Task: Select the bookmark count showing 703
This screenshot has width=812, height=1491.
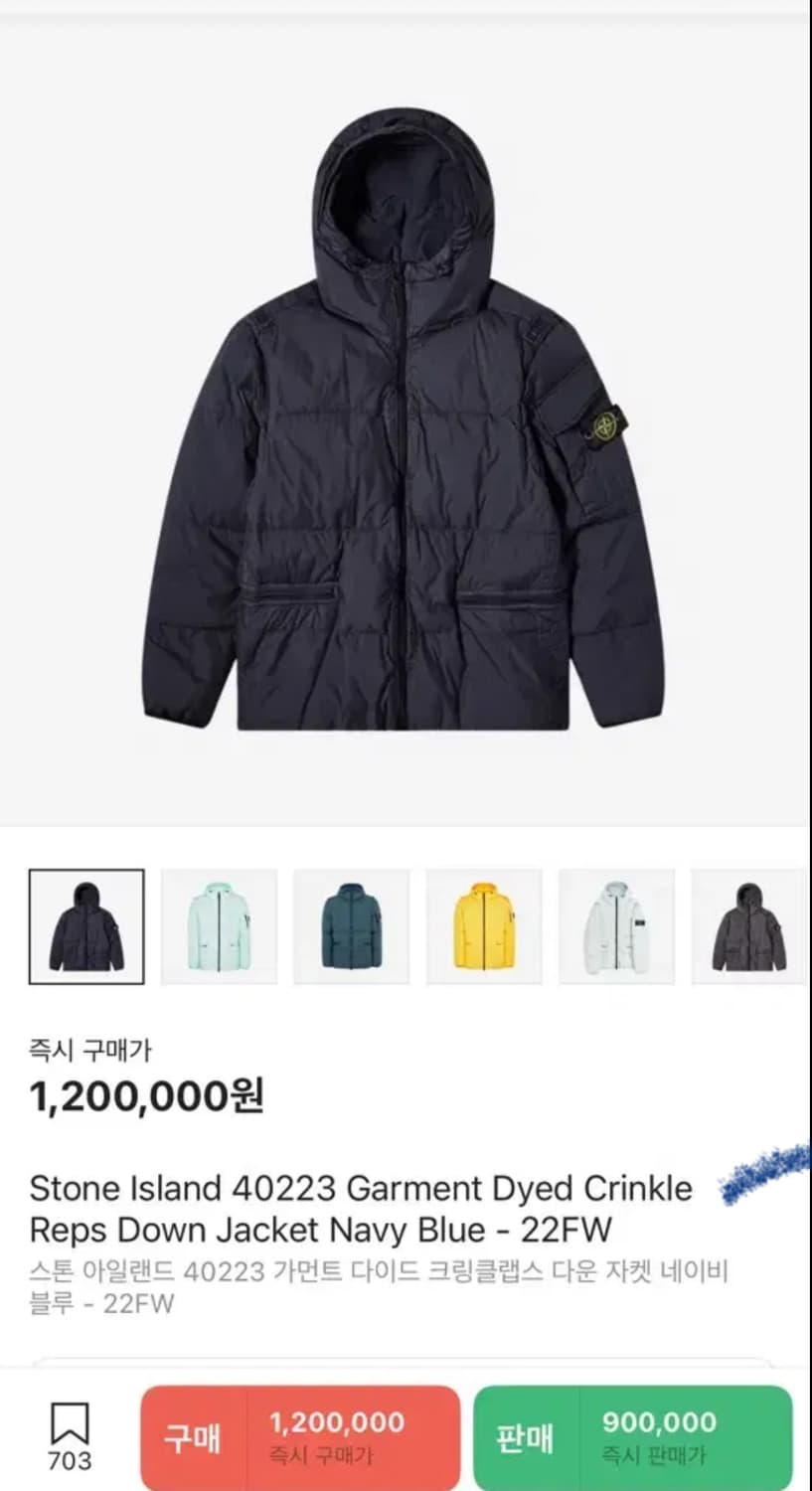Action: (x=69, y=1462)
